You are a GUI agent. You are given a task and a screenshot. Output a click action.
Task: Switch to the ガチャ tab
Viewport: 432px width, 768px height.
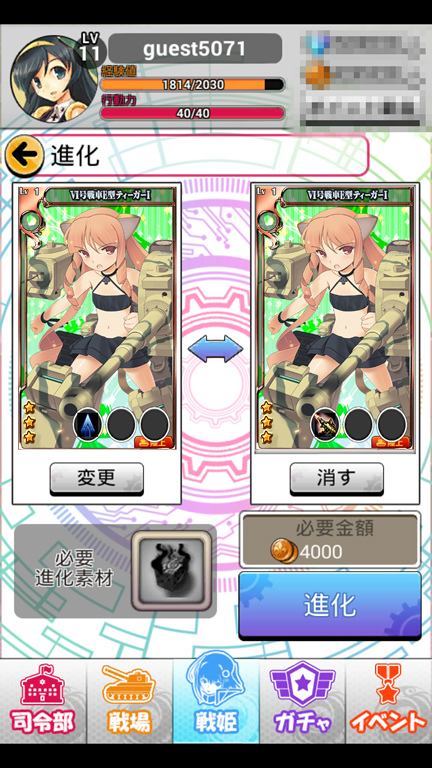(302, 701)
